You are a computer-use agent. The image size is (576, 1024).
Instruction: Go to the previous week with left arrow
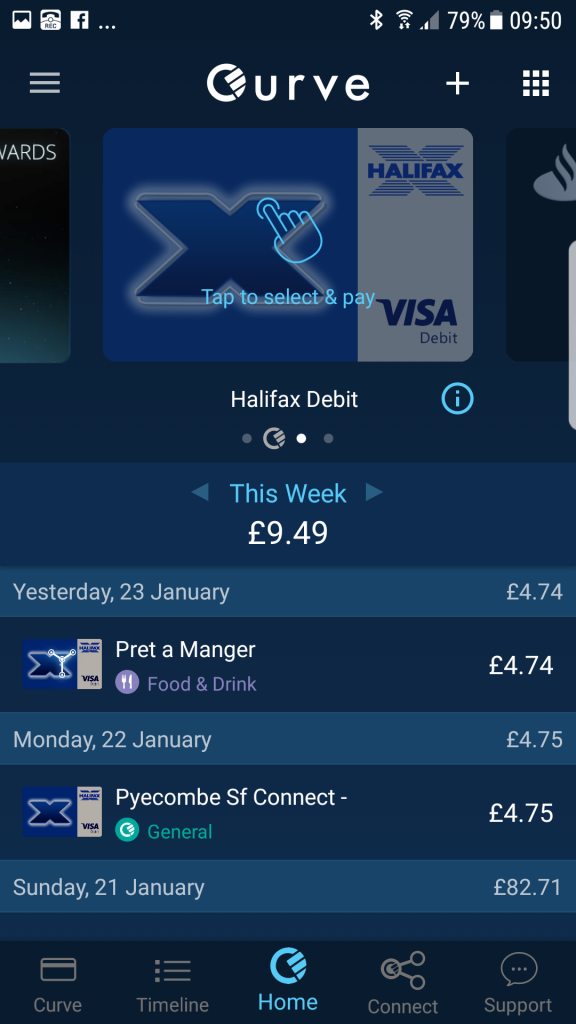coord(200,492)
